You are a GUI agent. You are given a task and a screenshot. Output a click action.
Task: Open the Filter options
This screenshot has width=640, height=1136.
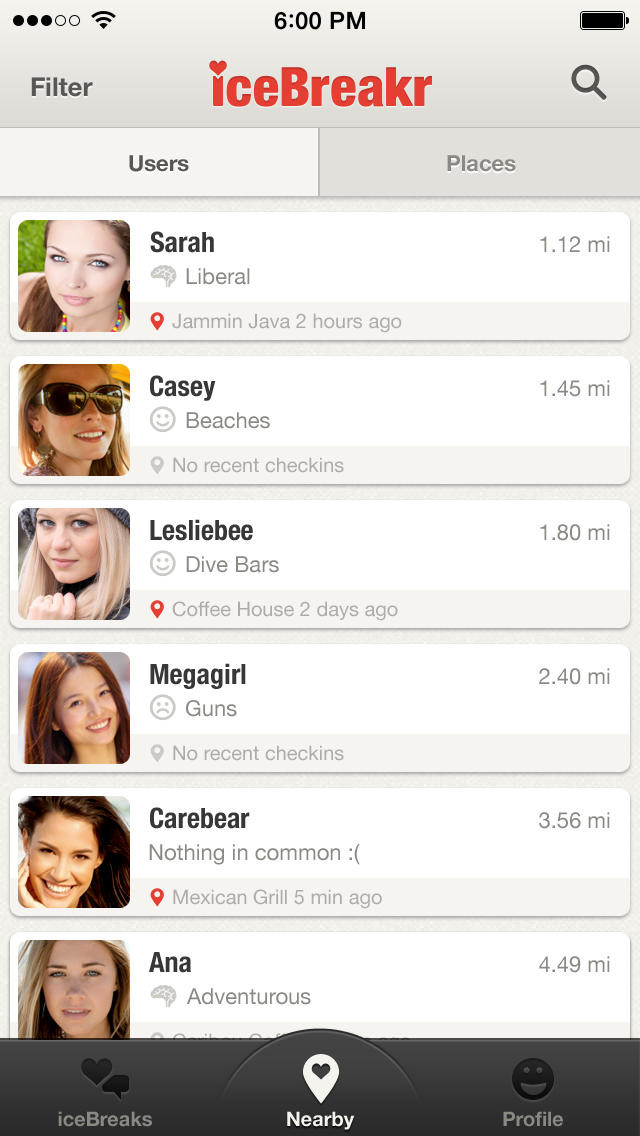[x=61, y=88]
